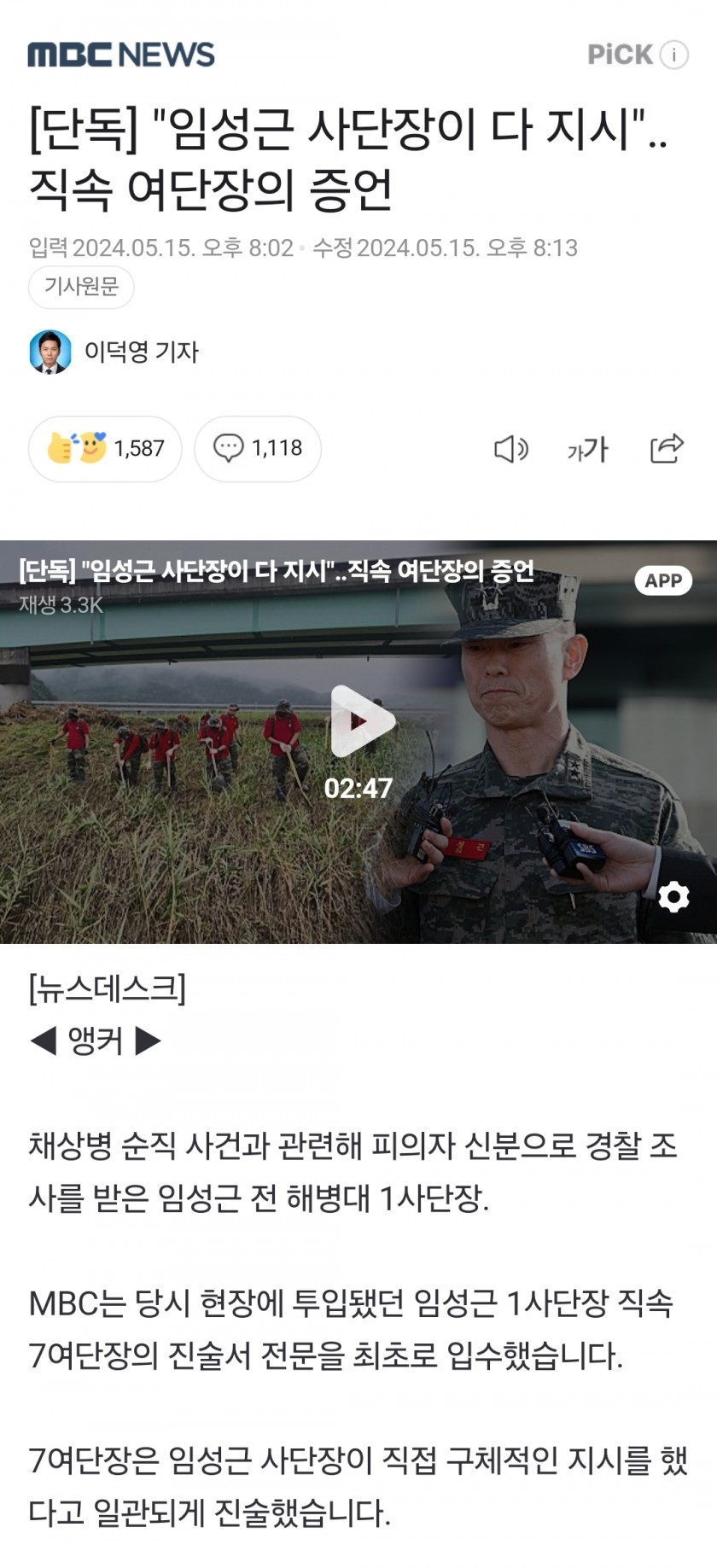
Task: Go to MBC NEWS press page
Action: tap(120, 55)
